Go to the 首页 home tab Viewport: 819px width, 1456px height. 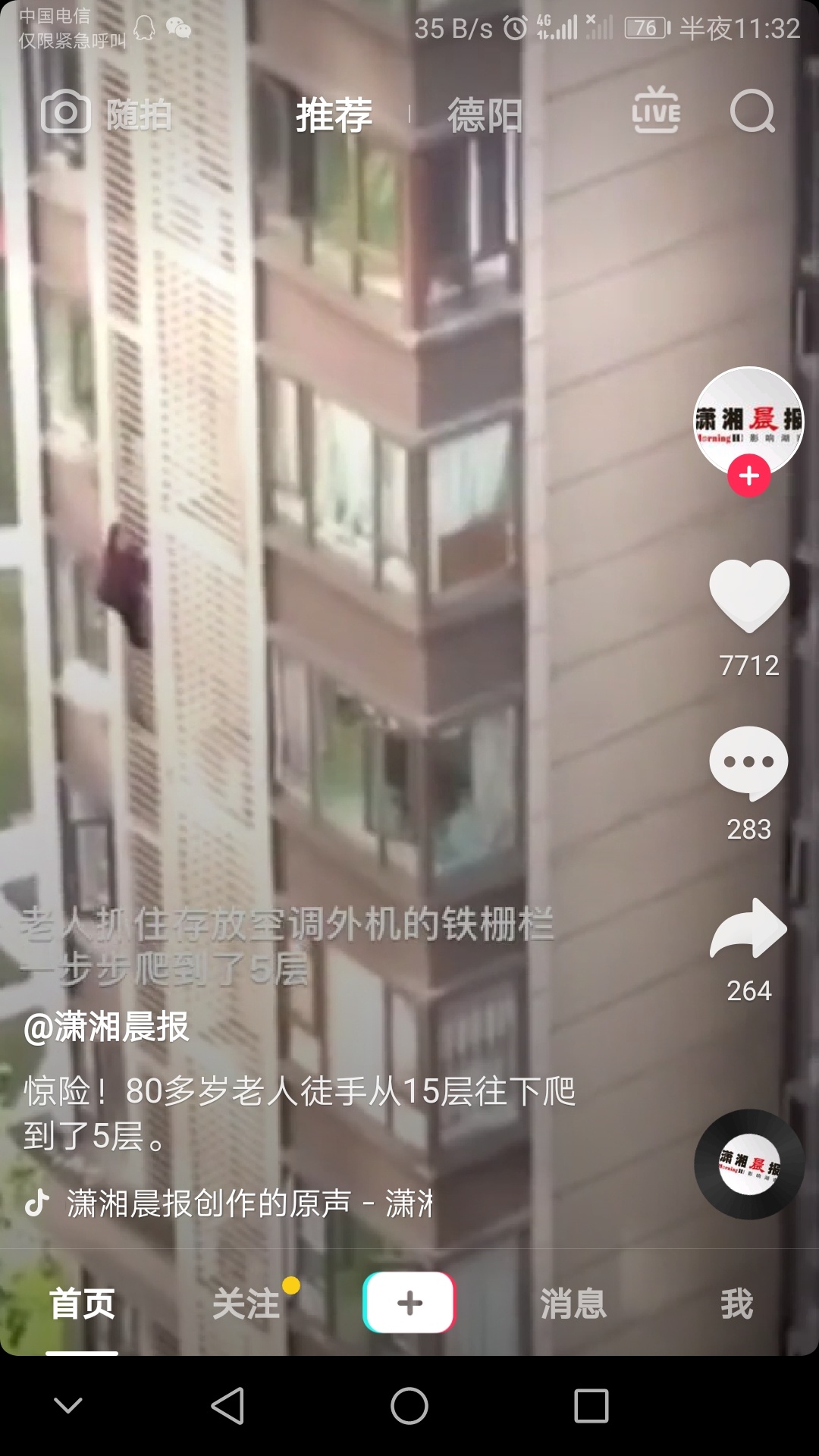[x=82, y=1304]
